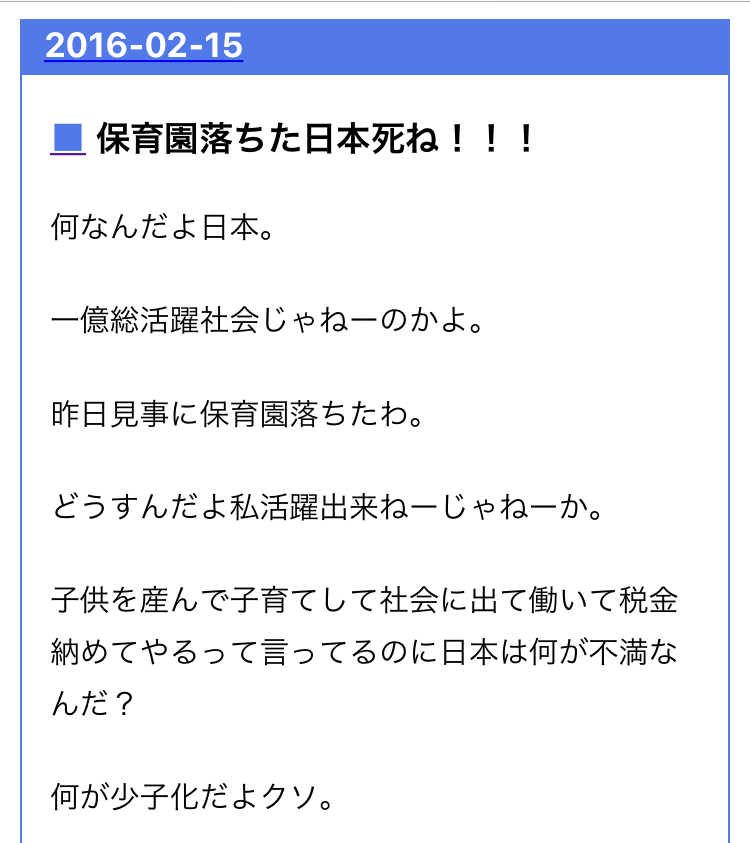The image size is (750, 843).
Task: Open the blue square permalink beside the title
Action: tap(67, 139)
